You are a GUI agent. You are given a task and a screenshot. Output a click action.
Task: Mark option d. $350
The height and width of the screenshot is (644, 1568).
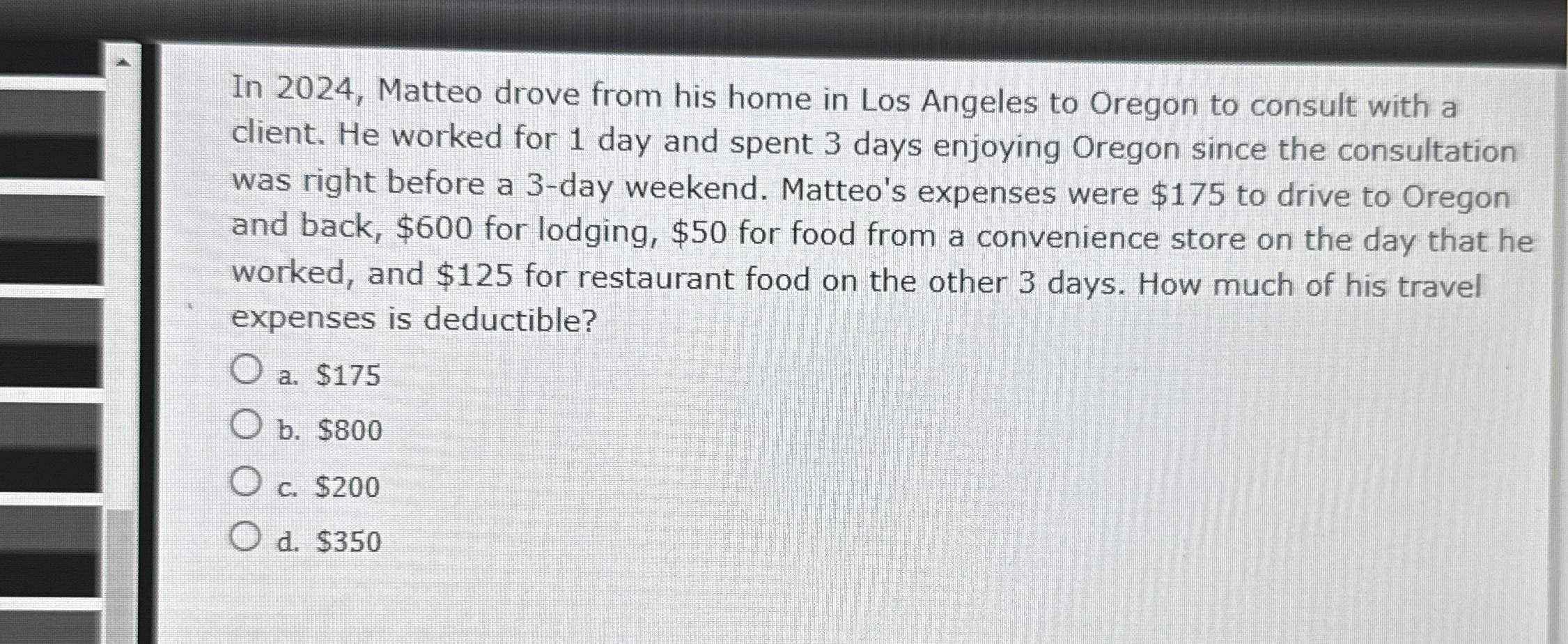(246, 537)
